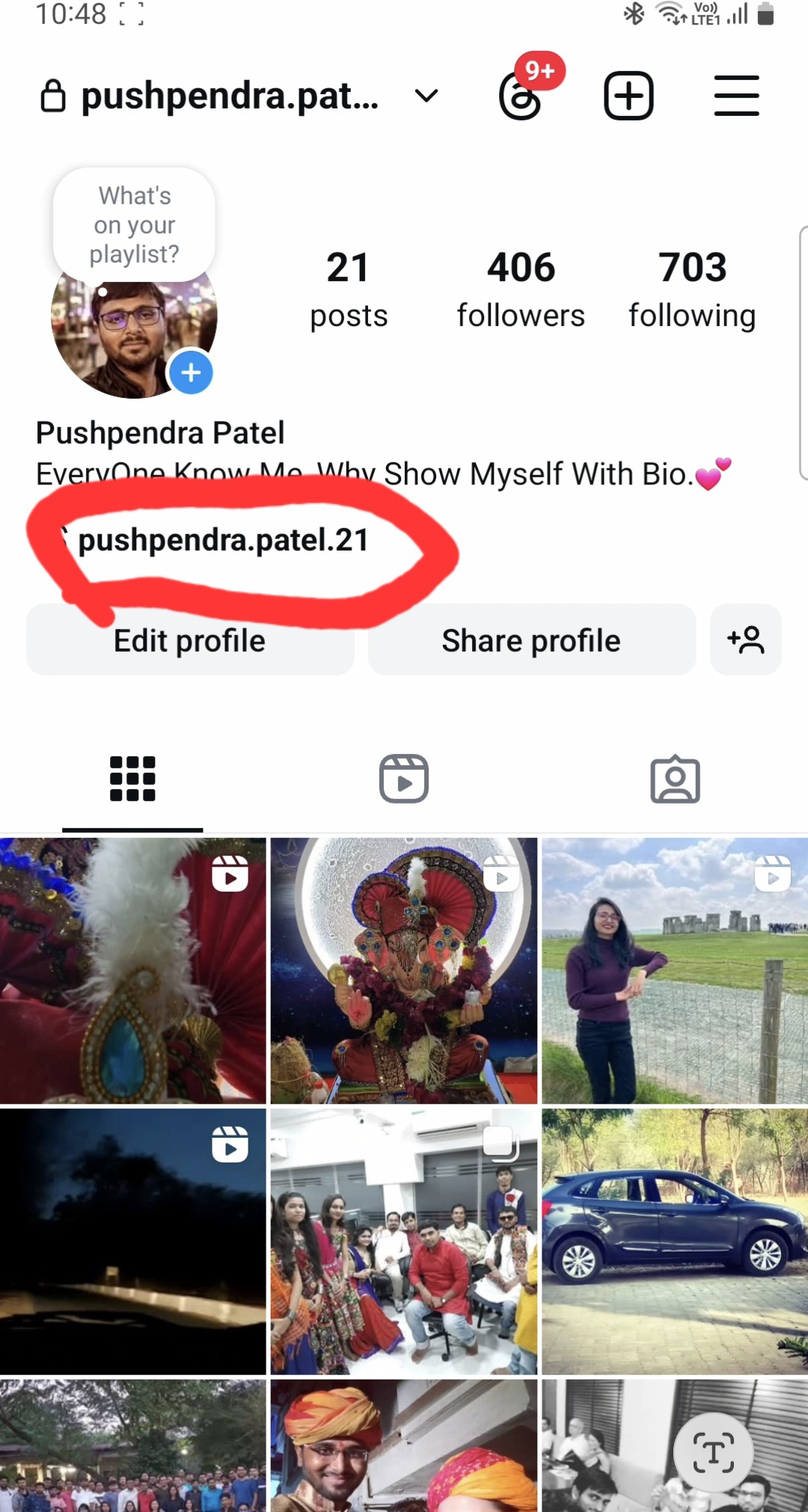The height and width of the screenshot is (1512, 808).
Task: Tap the discover people icon beside Share profile
Action: click(745, 640)
